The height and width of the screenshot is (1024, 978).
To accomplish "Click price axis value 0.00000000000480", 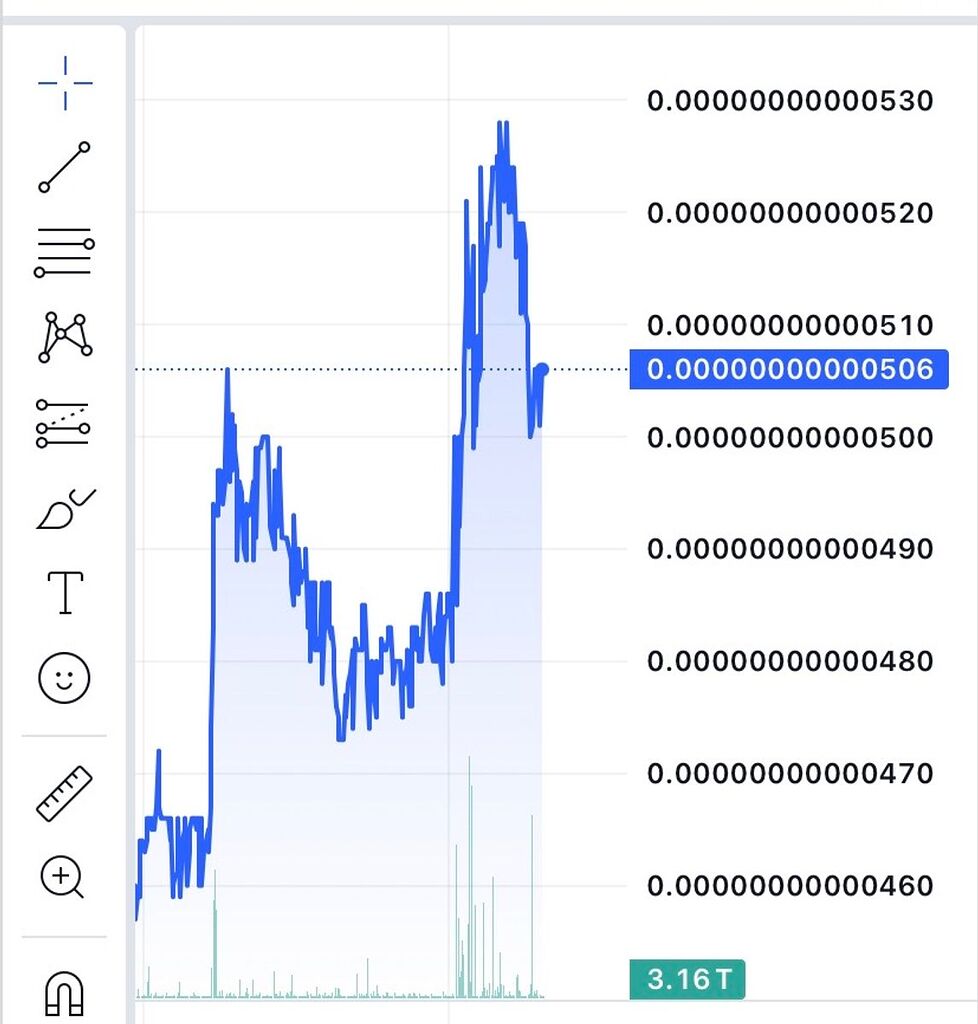I will (x=790, y=660).
